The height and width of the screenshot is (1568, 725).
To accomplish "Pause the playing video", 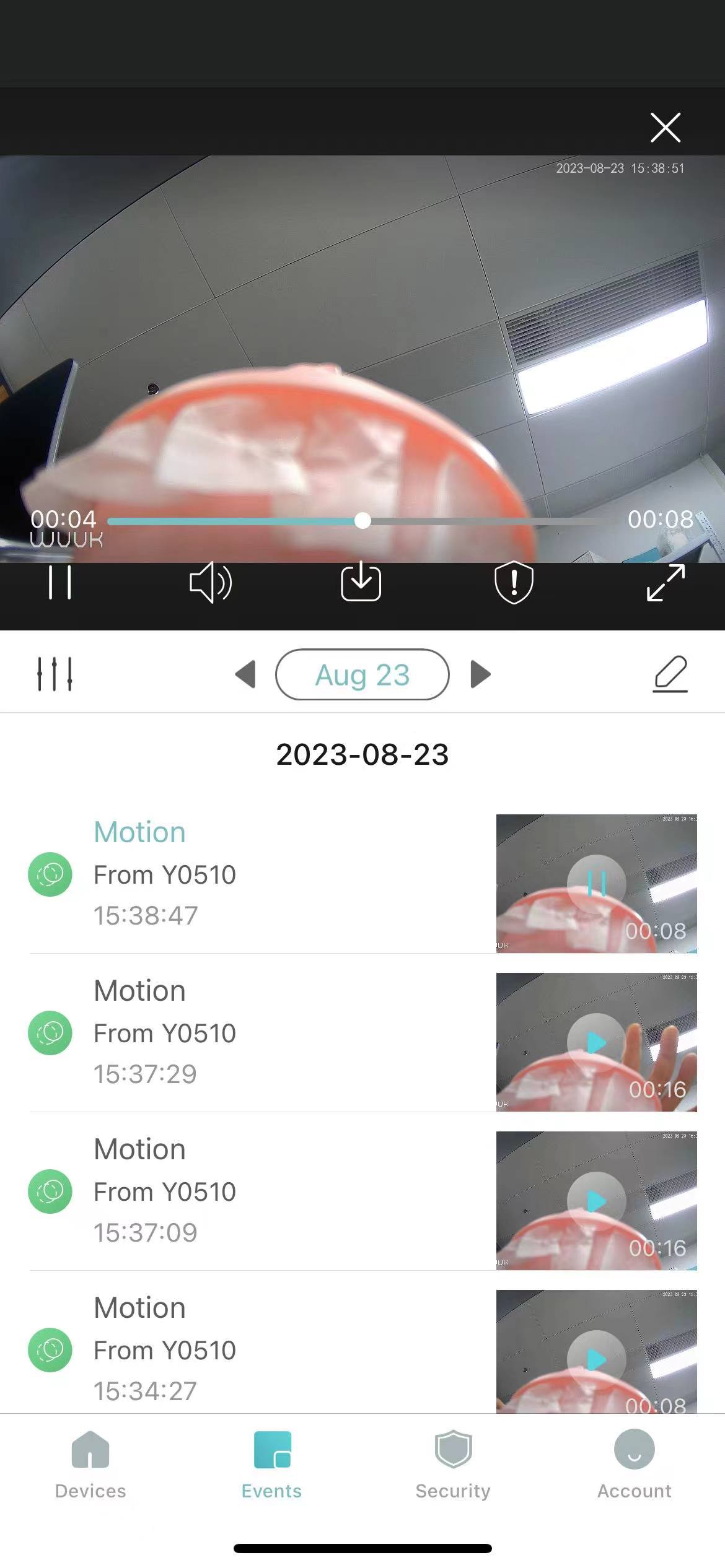I will coord(60,582).
